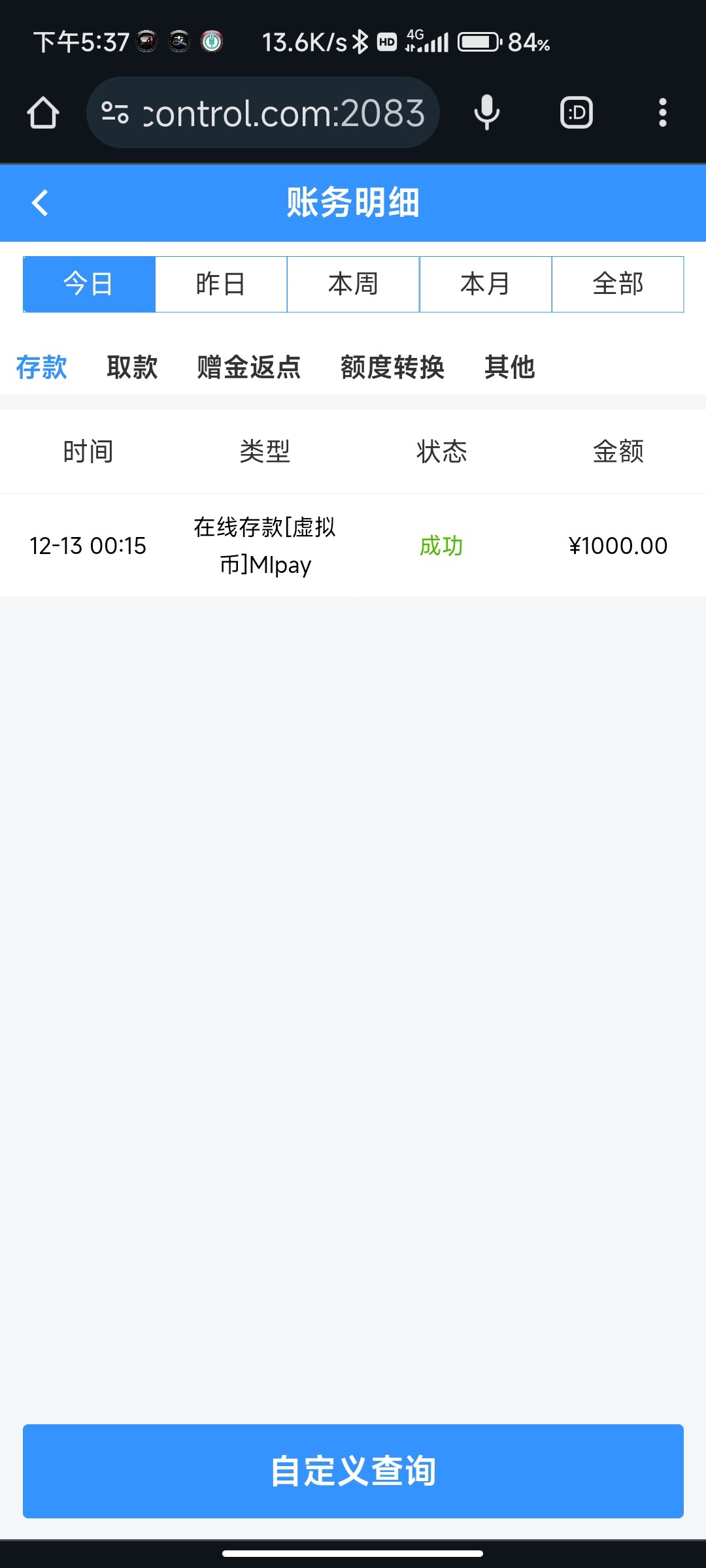View 全部 records
The width and height of the screenshot is (706, 1568).
(x=618, y=284)
